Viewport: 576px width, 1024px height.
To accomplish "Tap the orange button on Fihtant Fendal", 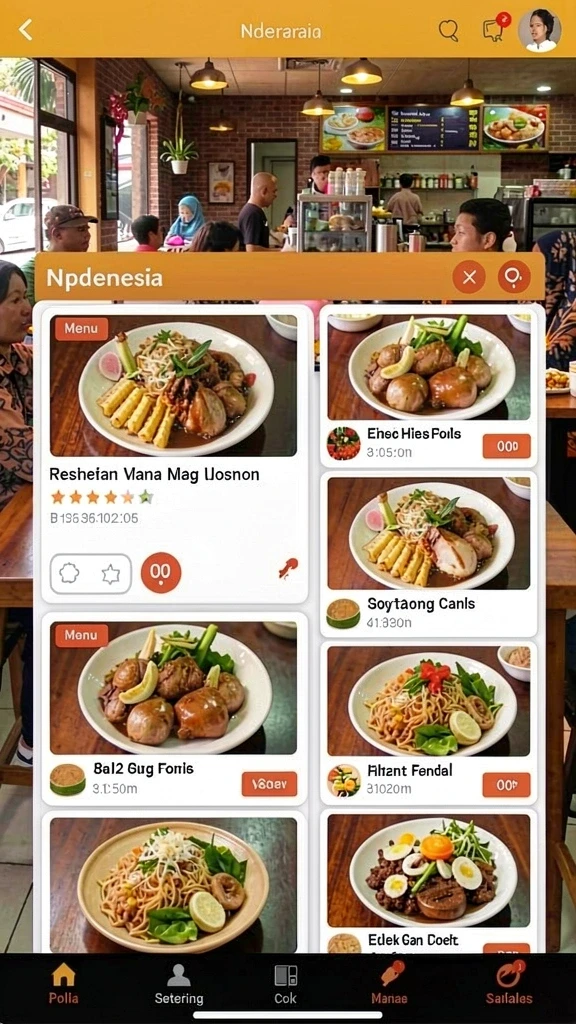I will [x=507, y=785].
